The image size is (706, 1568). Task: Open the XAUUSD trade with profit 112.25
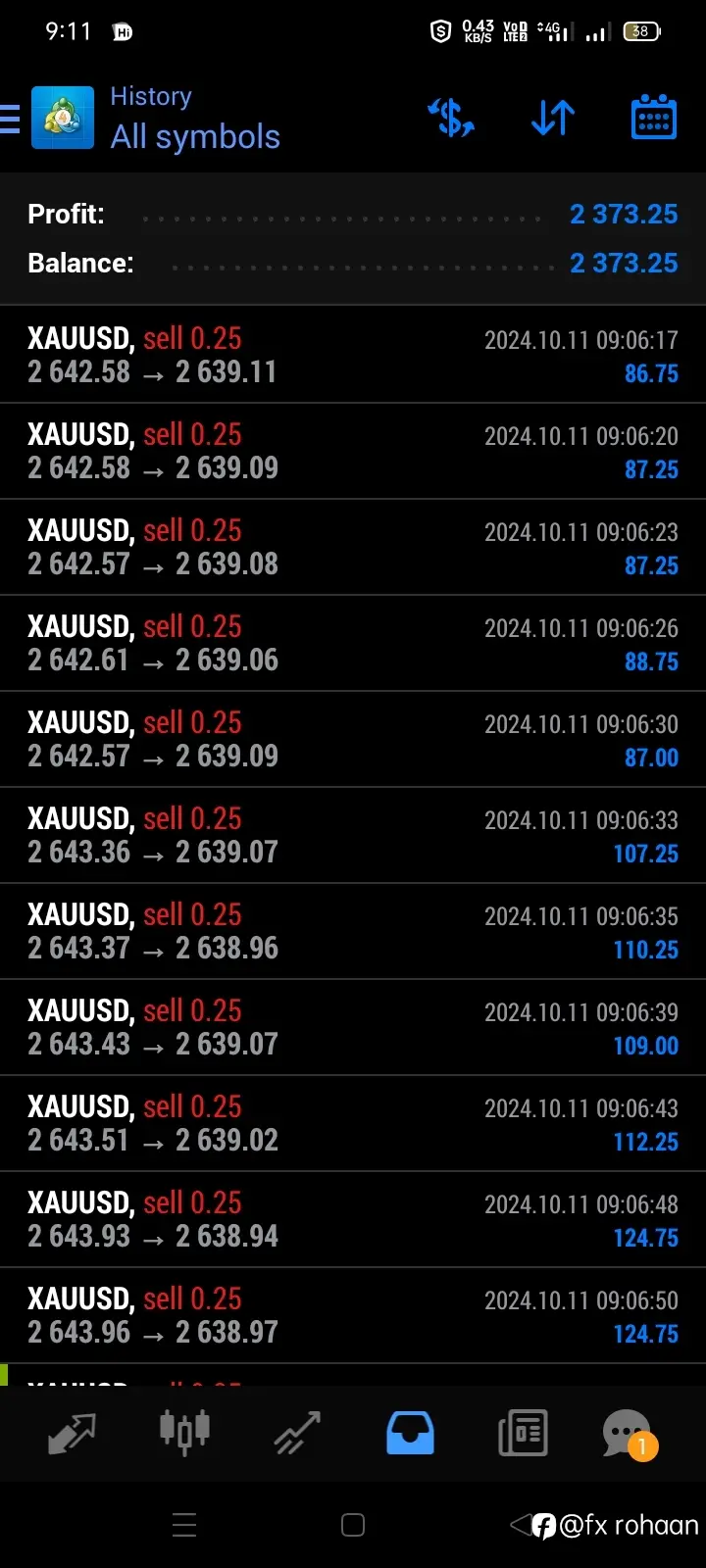353,1123
